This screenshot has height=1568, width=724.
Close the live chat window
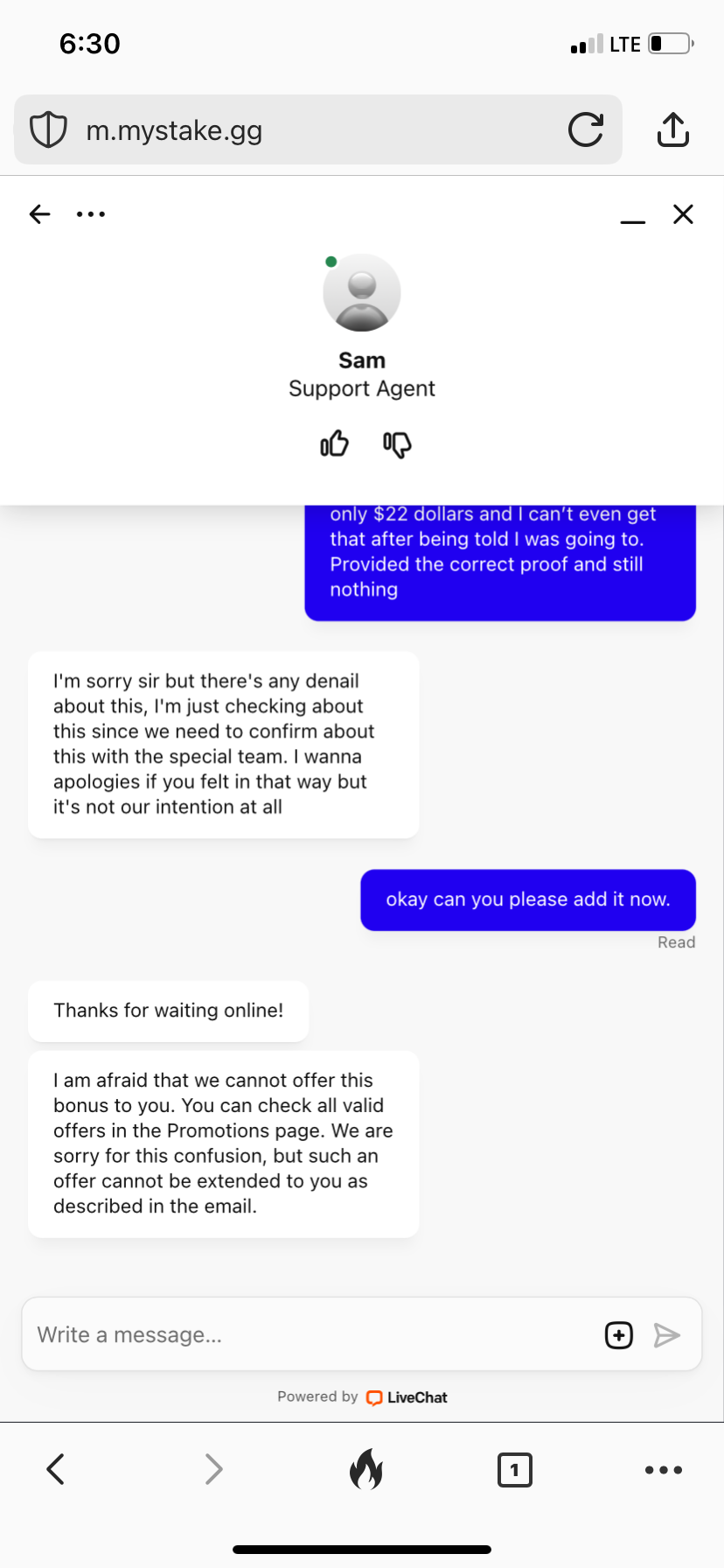pos(683,214)
